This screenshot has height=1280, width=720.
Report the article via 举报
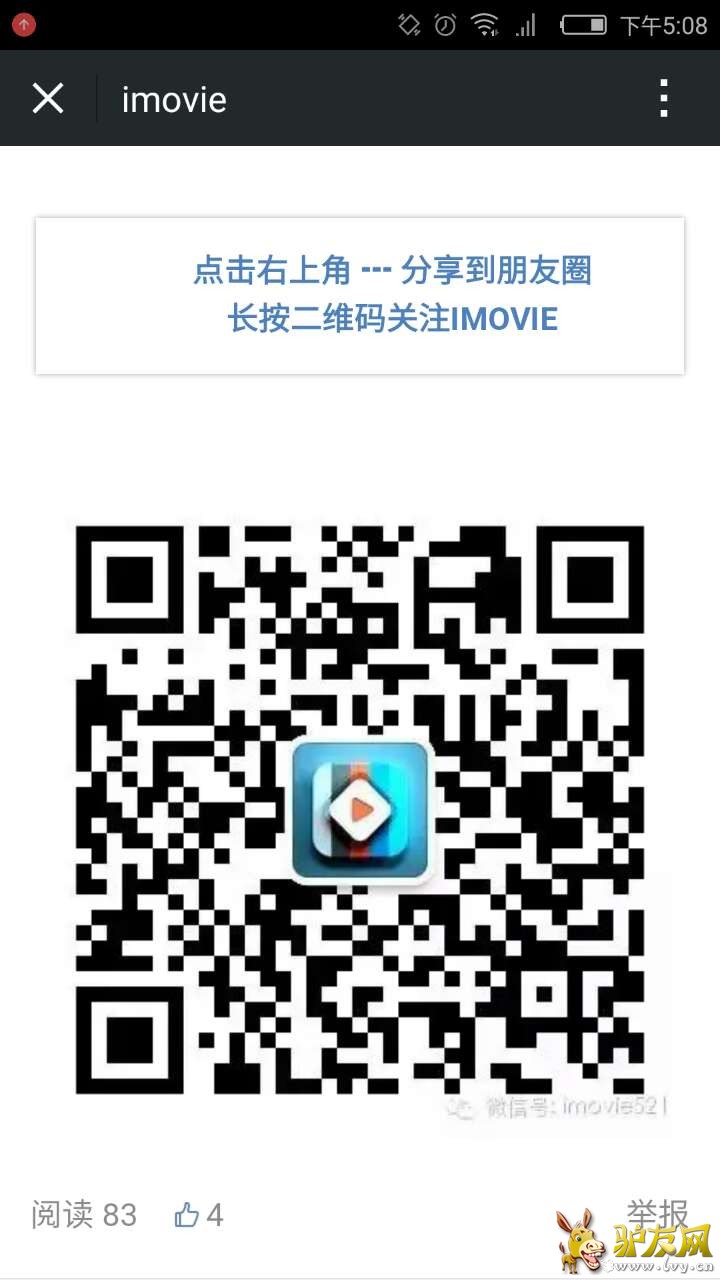657,1213
